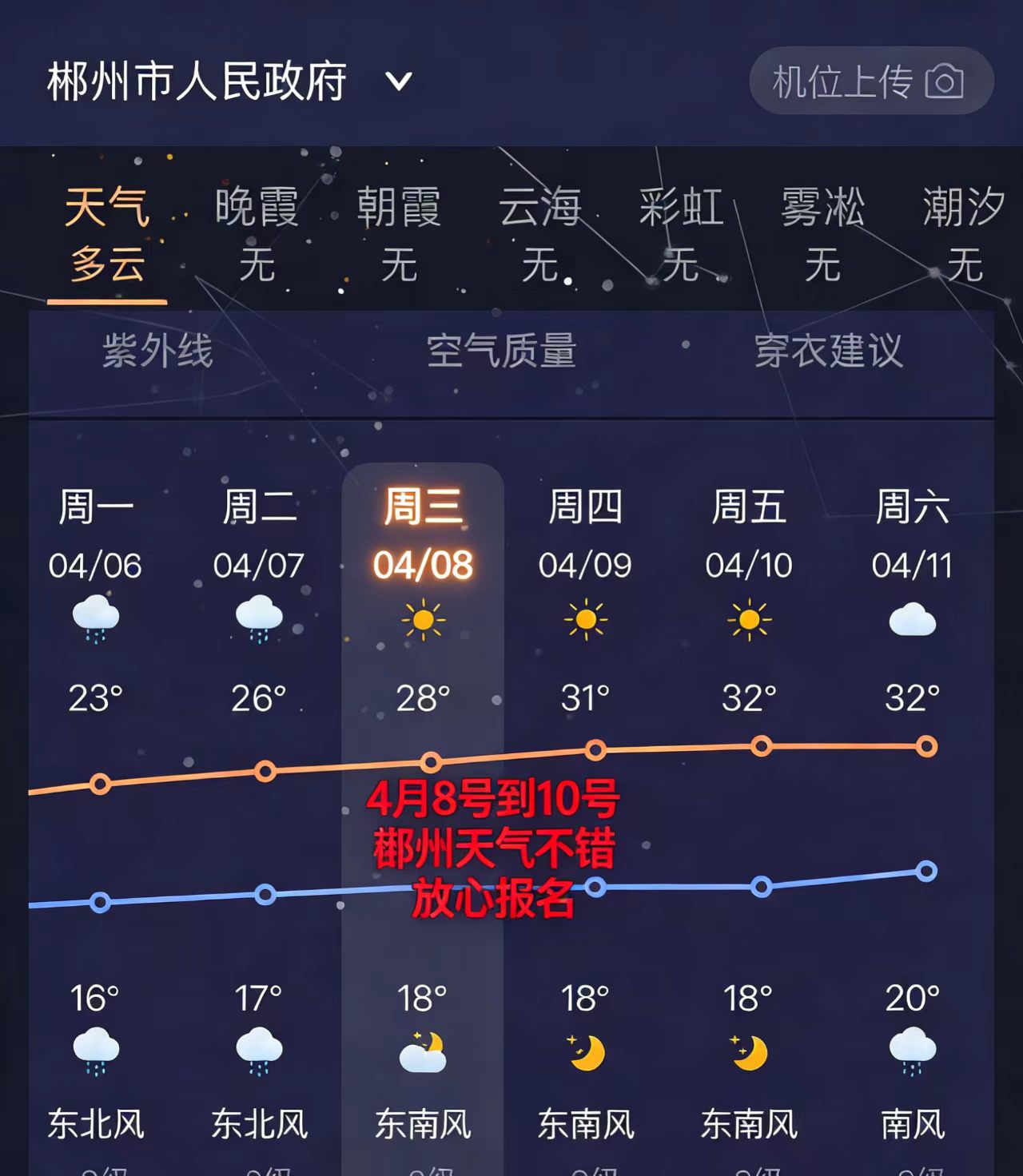The height and width of the screenshot is (1176, 1023).
Task: Expand the 郴州市人民政府 location dropdown
Action: [x=230, y=81]
